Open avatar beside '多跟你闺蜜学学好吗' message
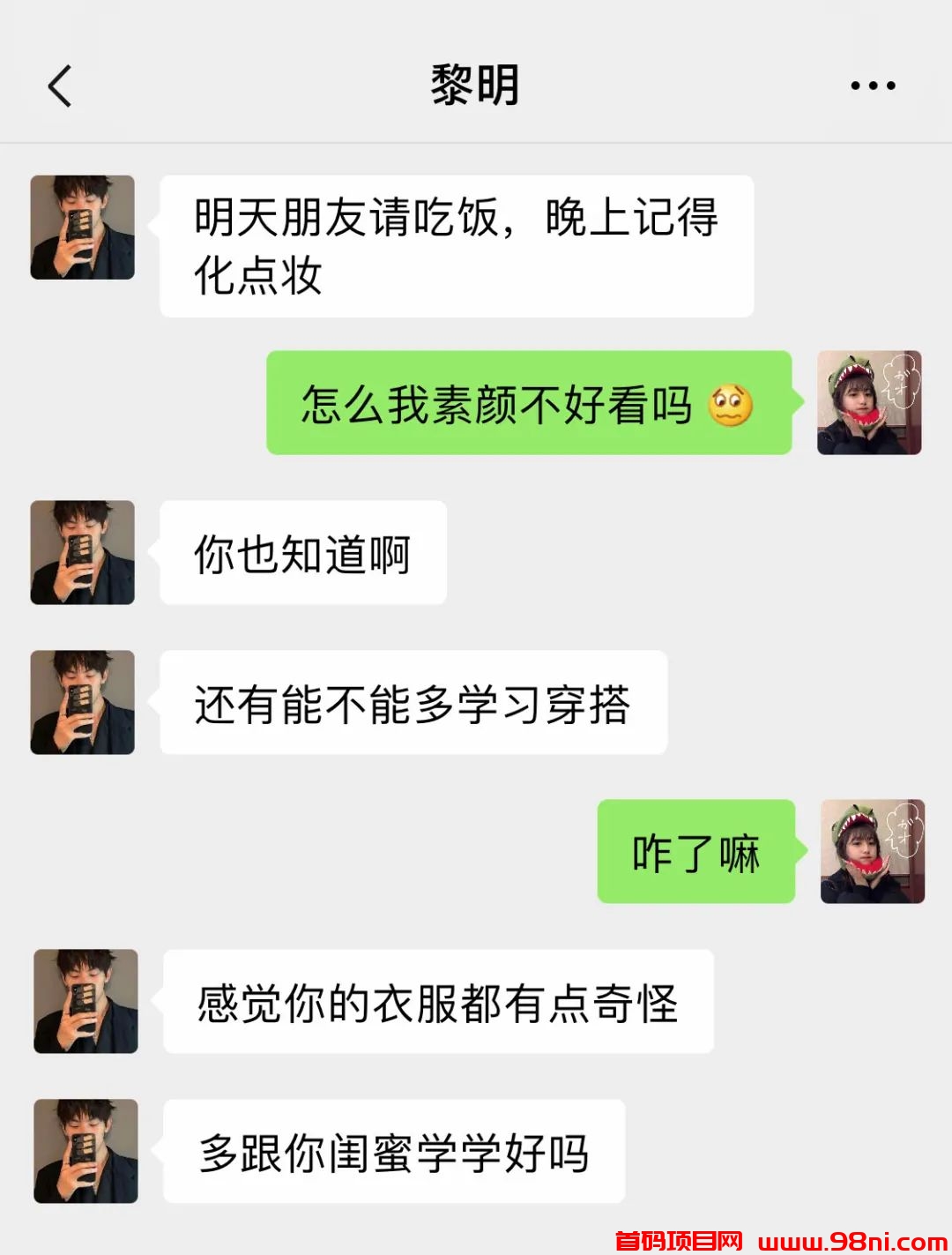Image resolution: width=952 pixels, height=1255 pixels. [x=86, y=1151]
